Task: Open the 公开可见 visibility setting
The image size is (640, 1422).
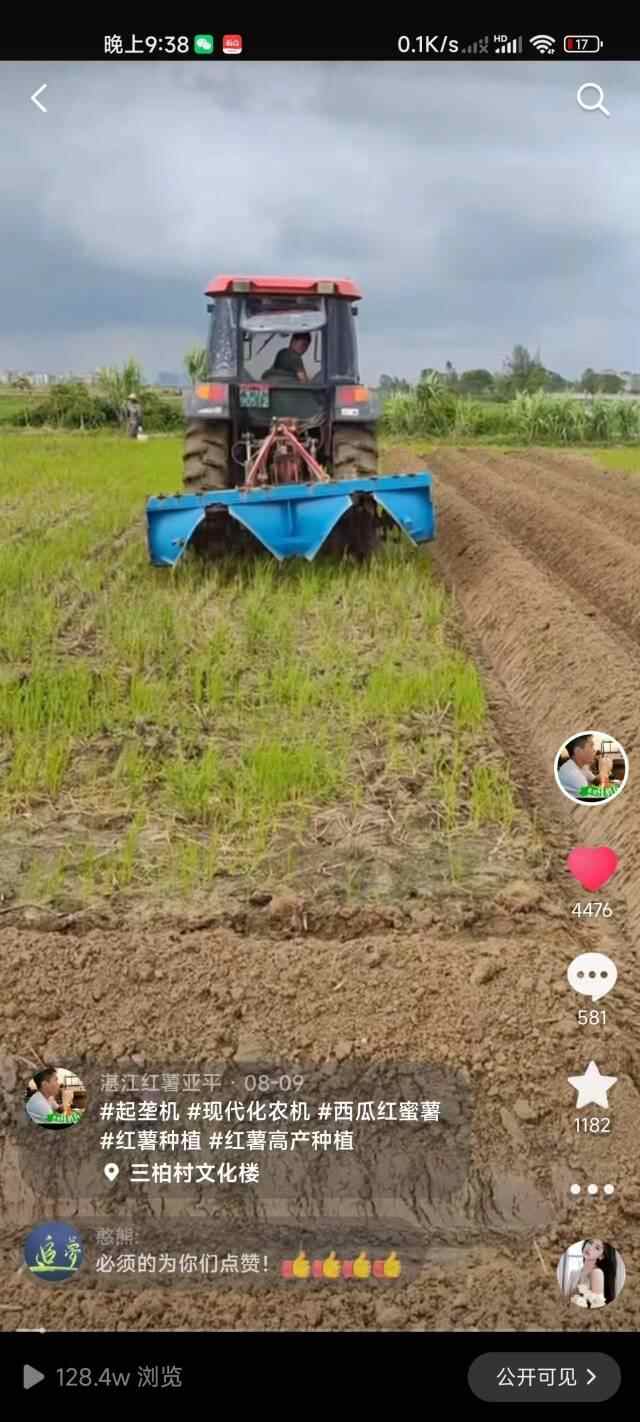Action: pyautogui.click(x=545, y=1377)
